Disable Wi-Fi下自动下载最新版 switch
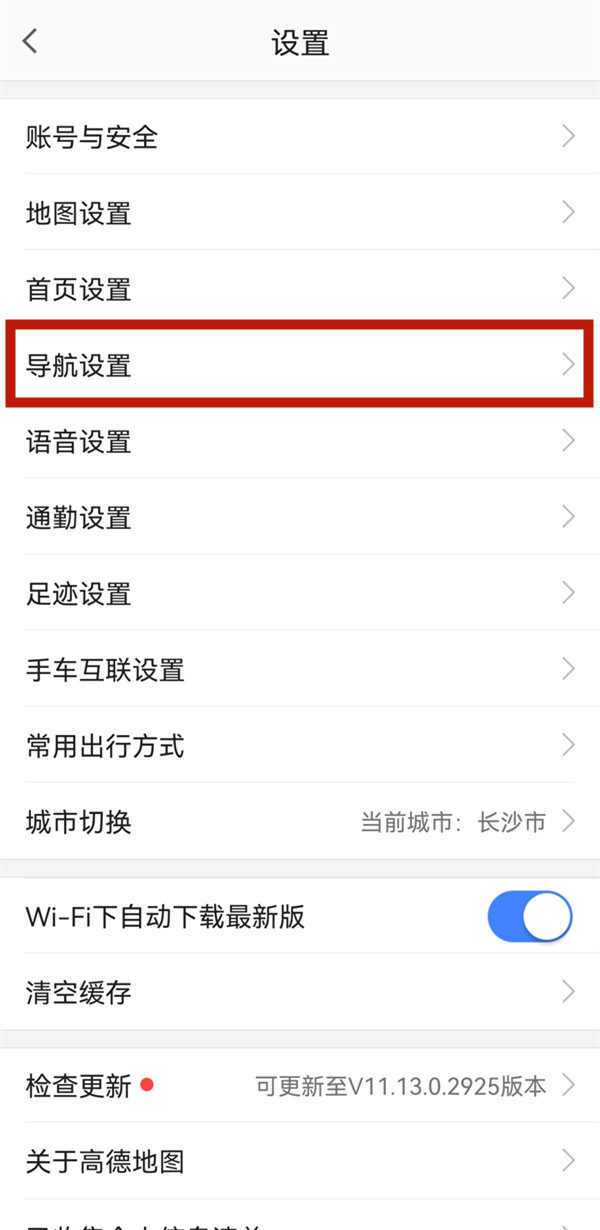Viewport: 600px width, 1230px height. [x=529, y=917]
